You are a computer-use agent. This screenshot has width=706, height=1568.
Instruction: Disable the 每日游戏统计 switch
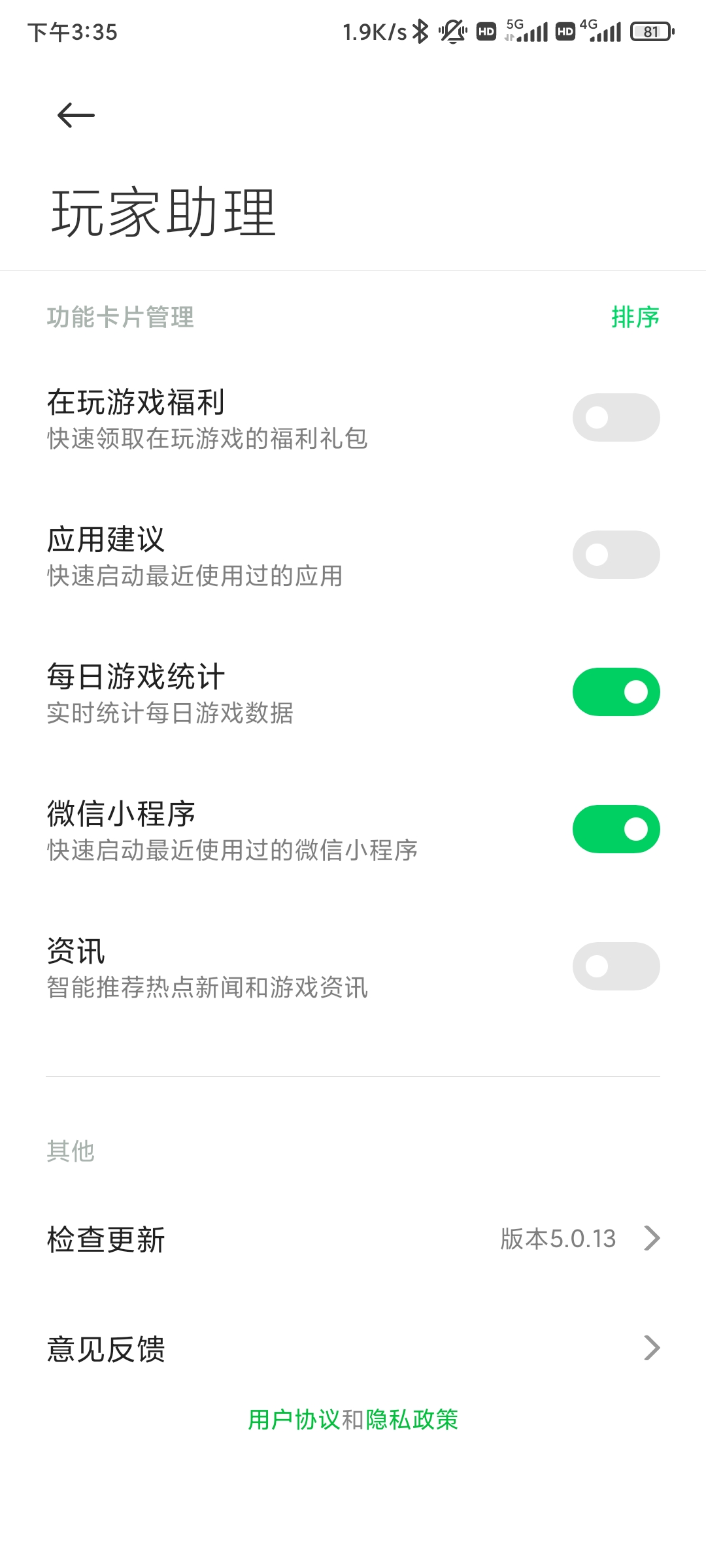point(616,692)
